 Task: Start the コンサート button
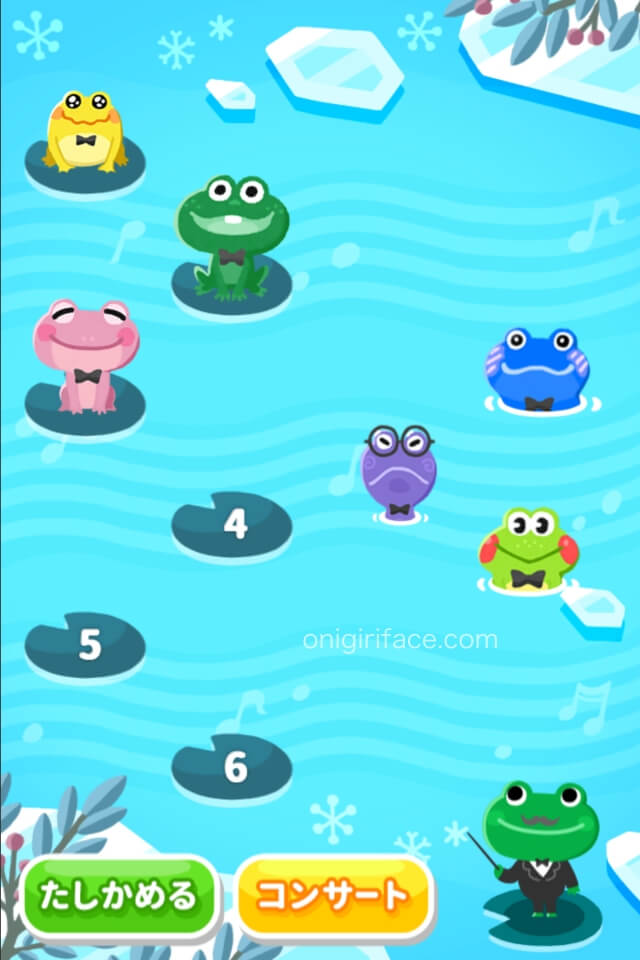[x=334, y=895]
